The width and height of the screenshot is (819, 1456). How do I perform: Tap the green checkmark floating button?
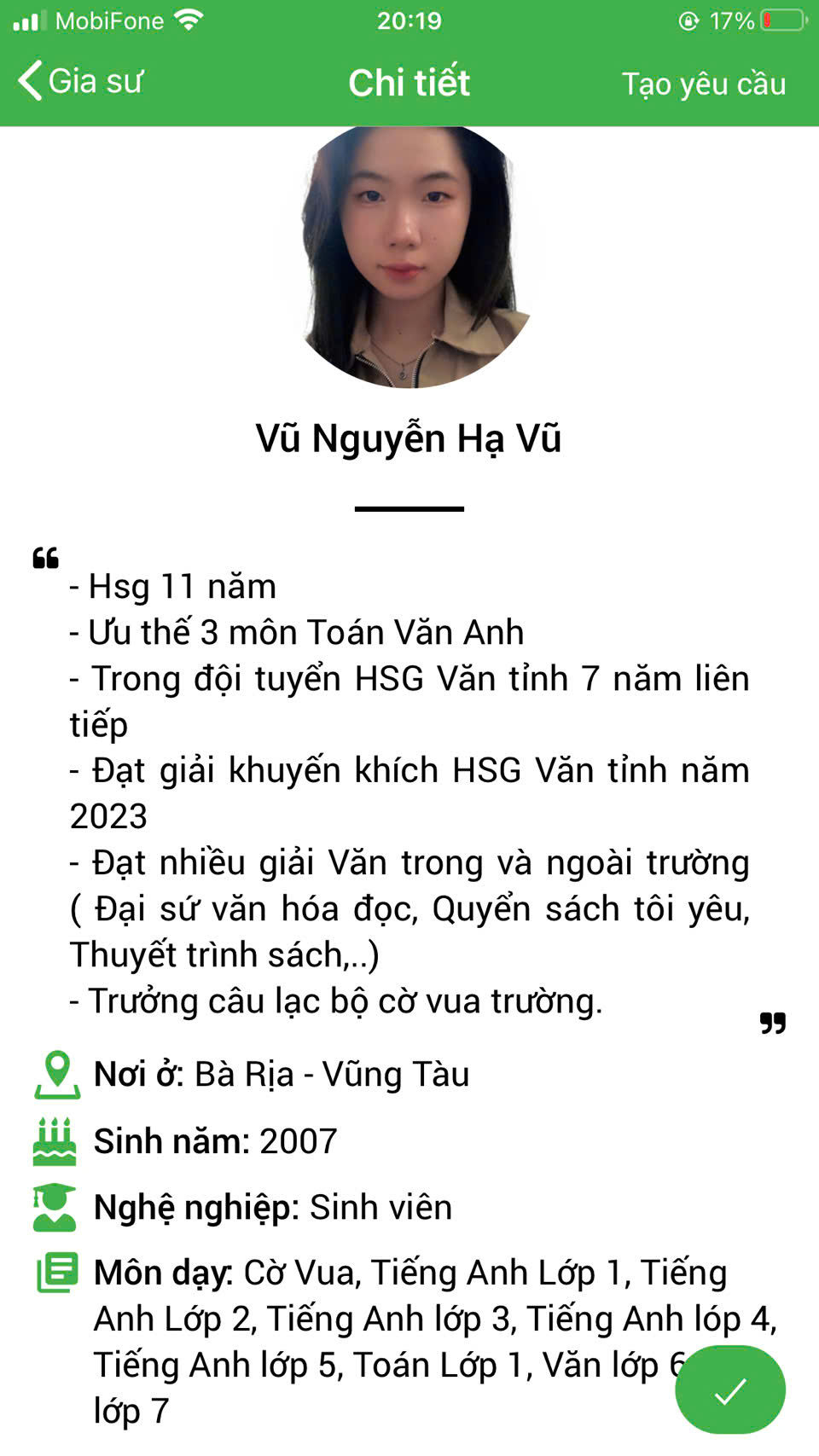tap(729, 1391)
